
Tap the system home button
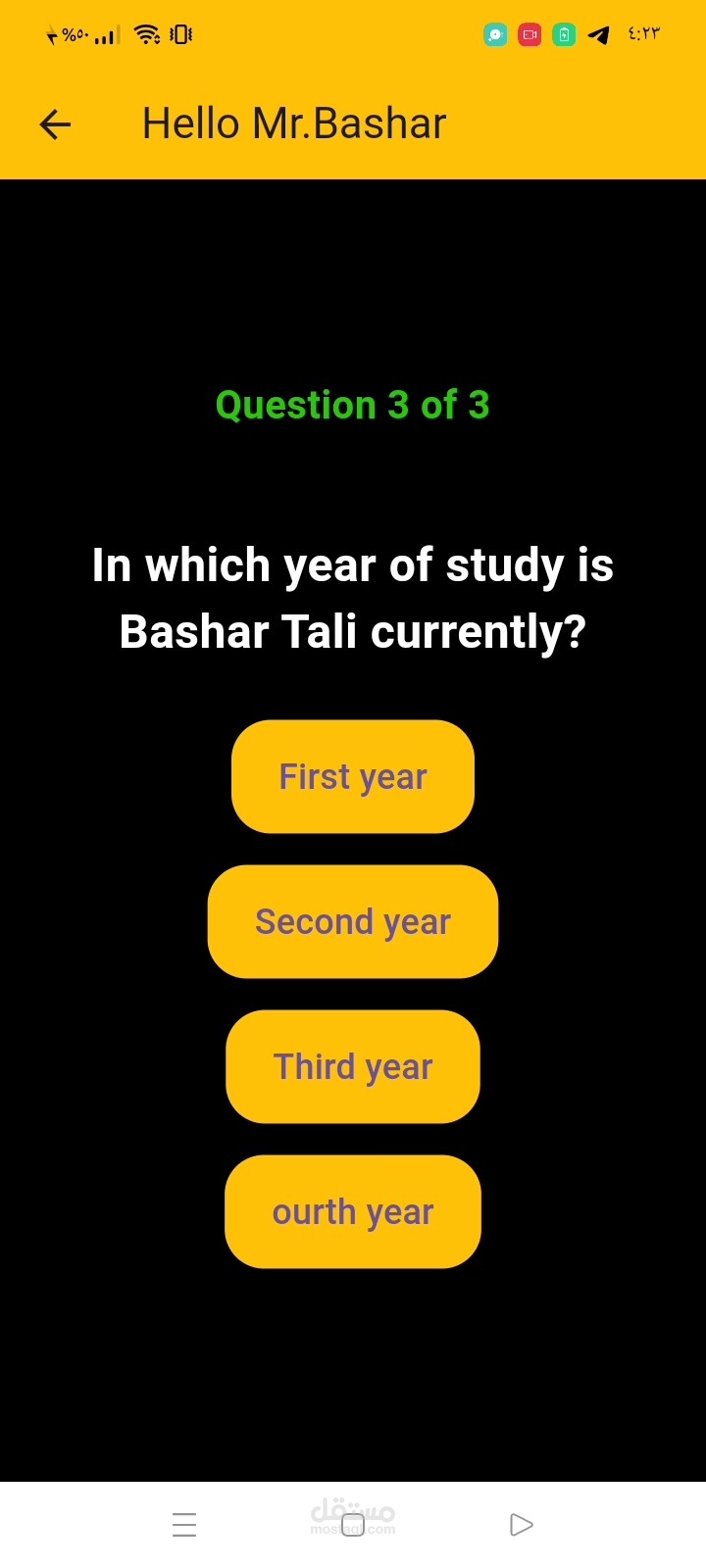(x=353, y=1525)
